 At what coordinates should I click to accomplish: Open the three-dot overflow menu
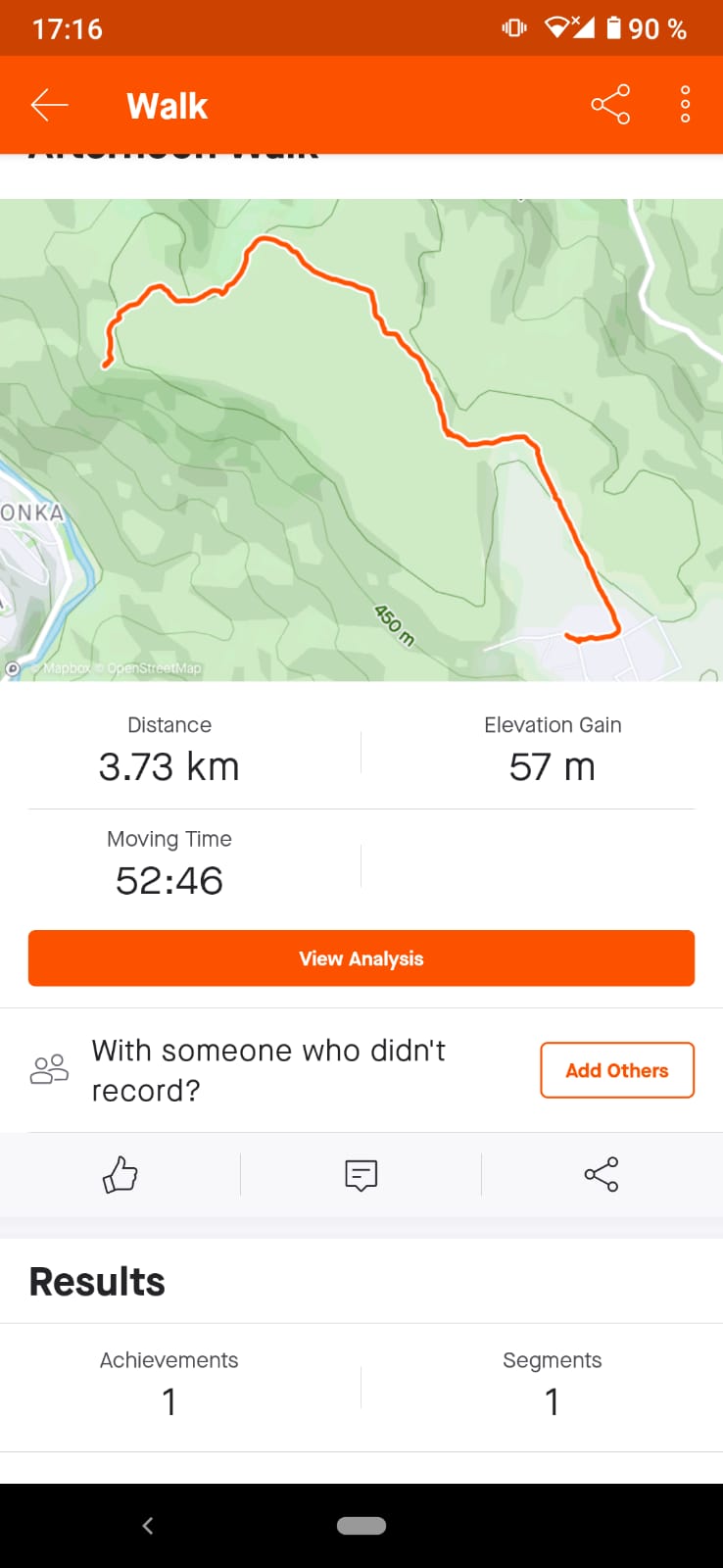(x=685, y=105)
